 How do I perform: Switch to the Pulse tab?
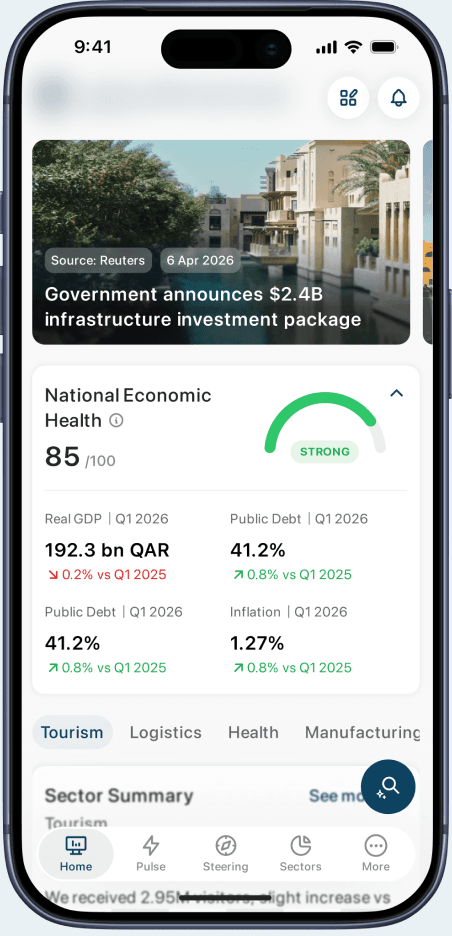tap(151, 854)
